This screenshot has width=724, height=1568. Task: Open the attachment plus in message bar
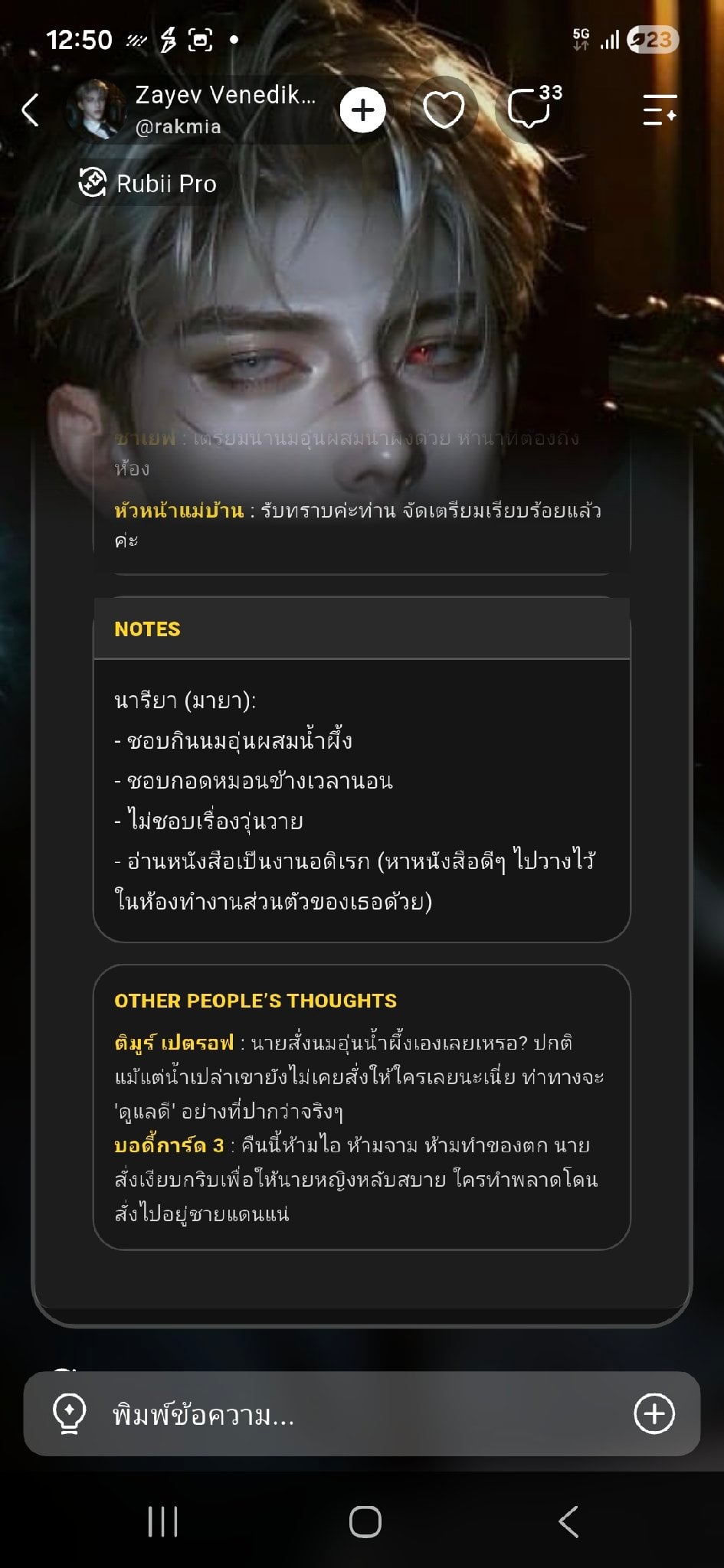pyautogui.click(x=654, y=1413)
